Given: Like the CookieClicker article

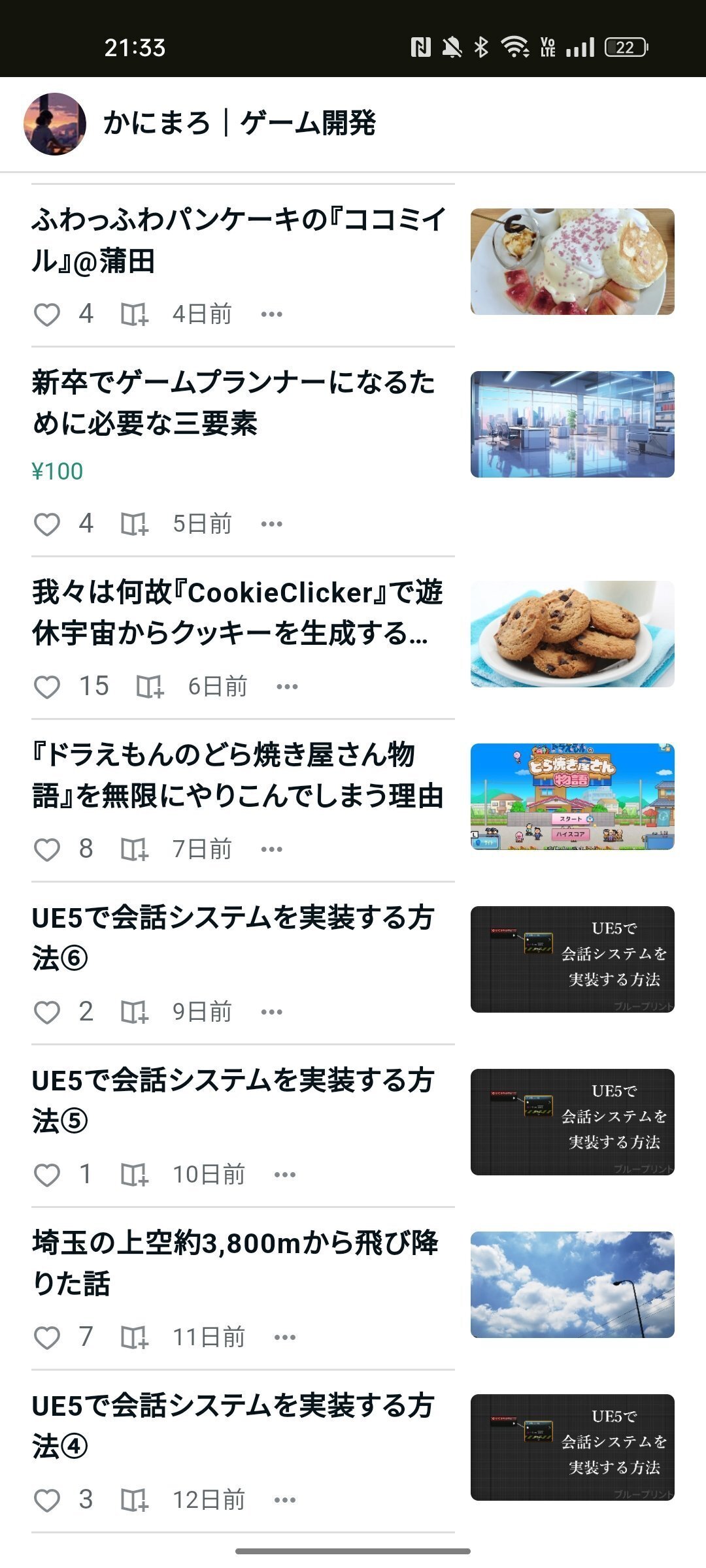Looking at the screenshot, I should 47,687.
